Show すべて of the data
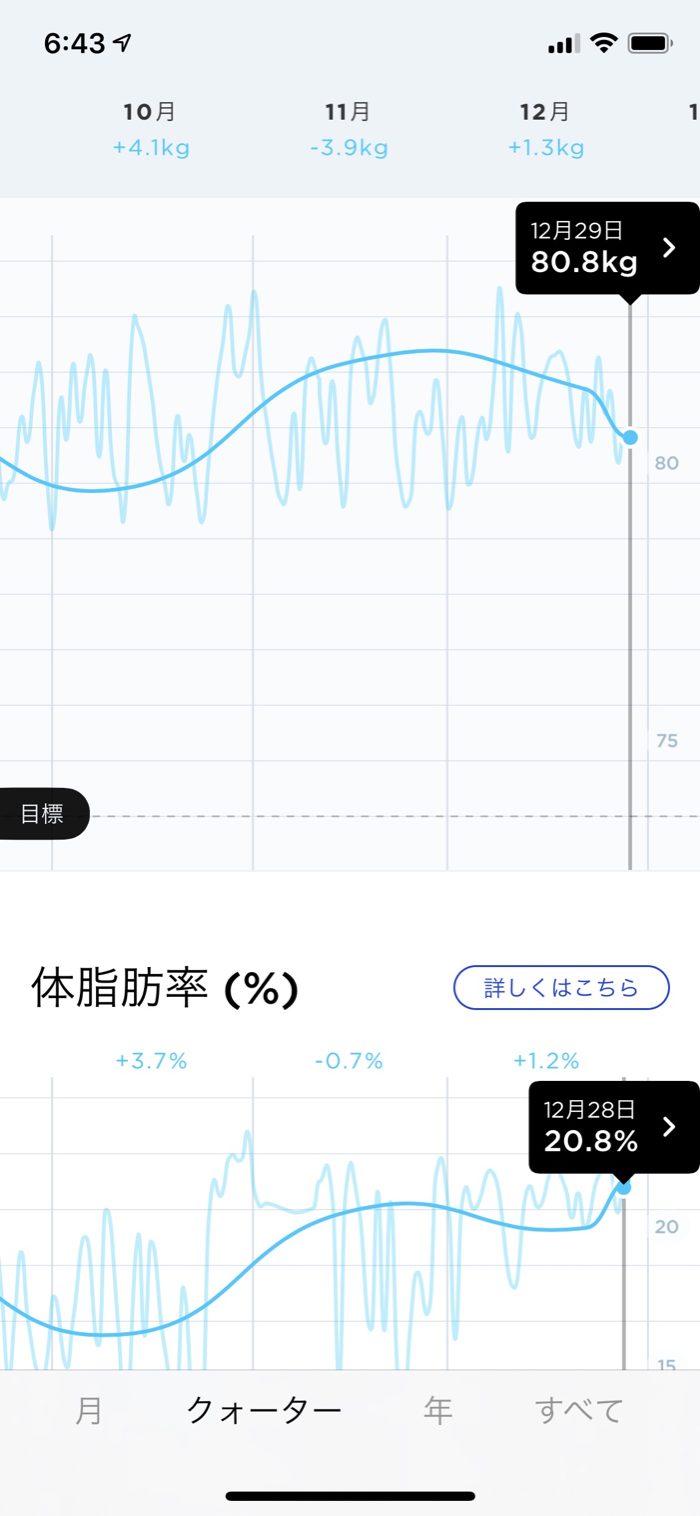The width and height of the screenshot is (700, 1516). point(579,1410)
